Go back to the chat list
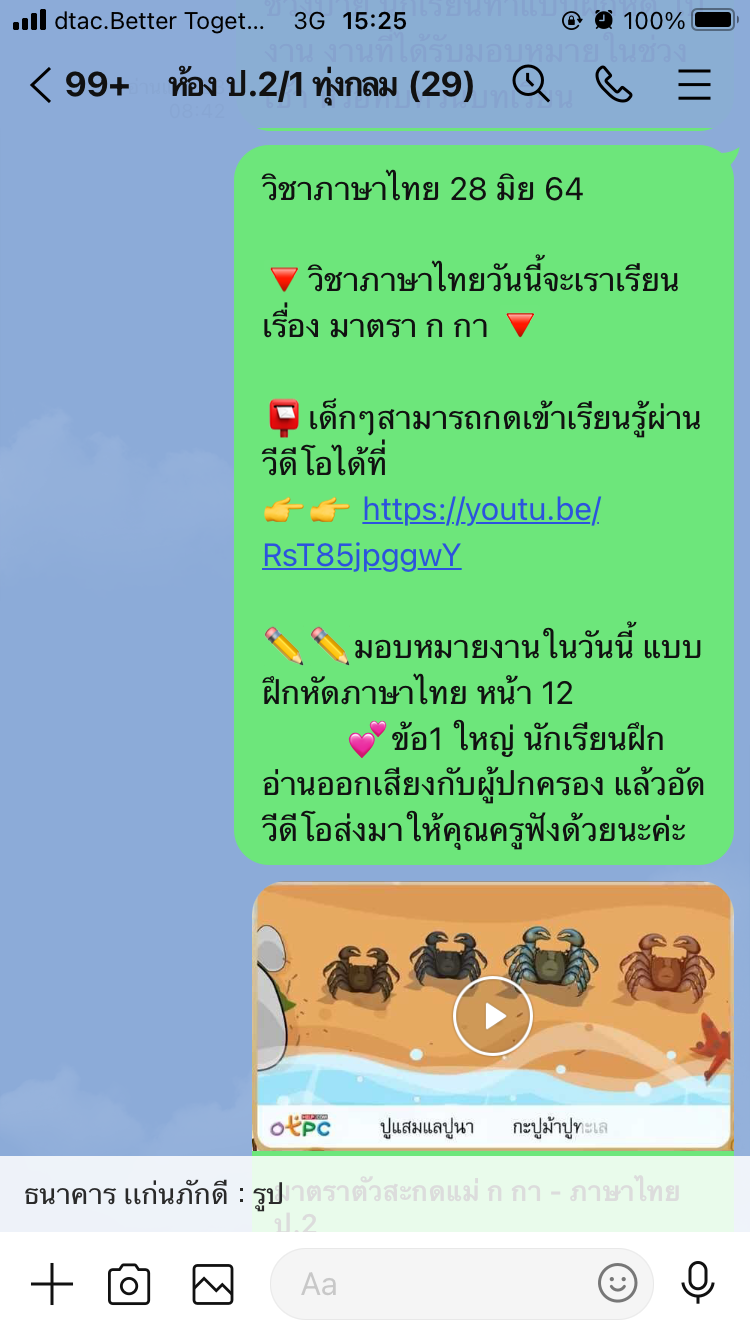The width and height of the screenshot is (750, 1334). (40, 86)
